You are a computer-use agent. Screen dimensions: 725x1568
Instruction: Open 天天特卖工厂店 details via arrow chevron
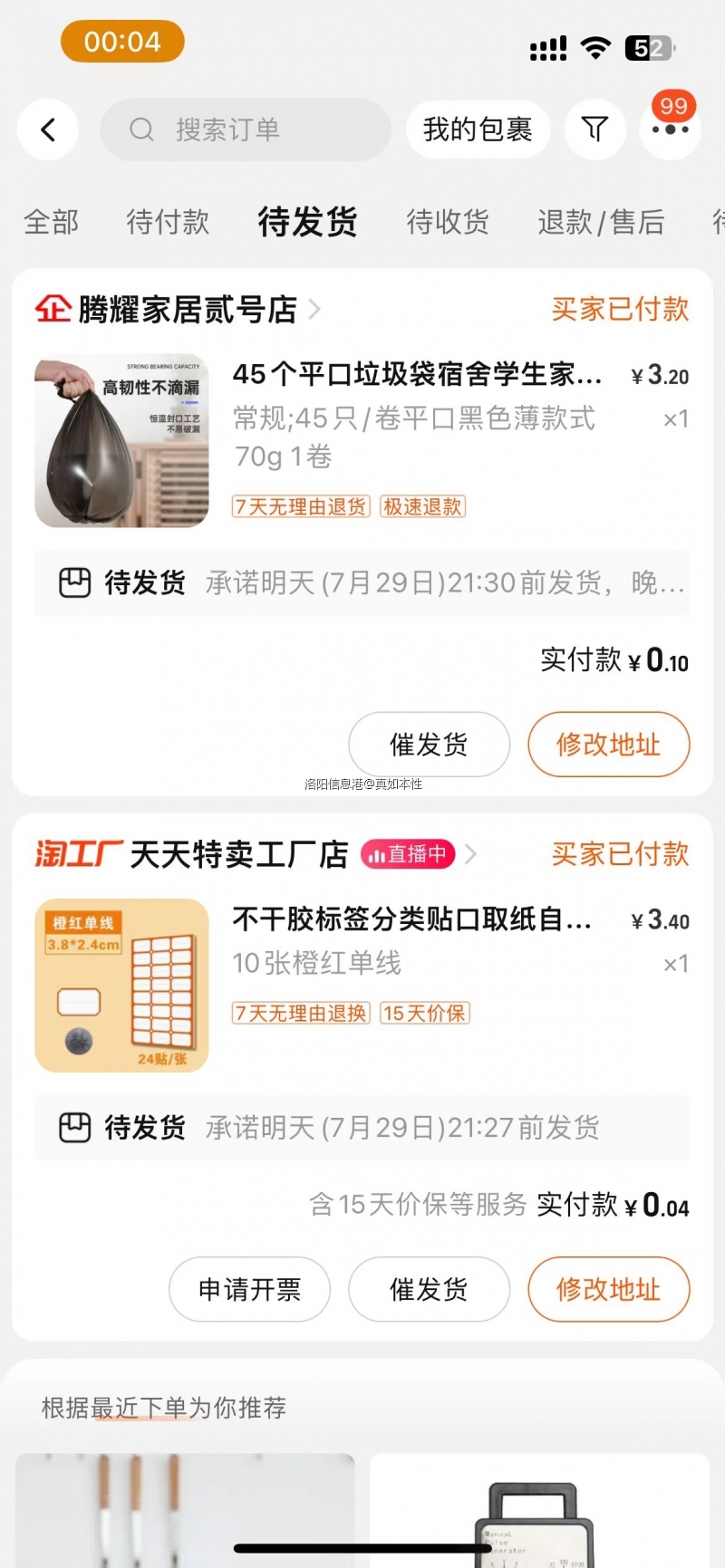click(470, 853)
